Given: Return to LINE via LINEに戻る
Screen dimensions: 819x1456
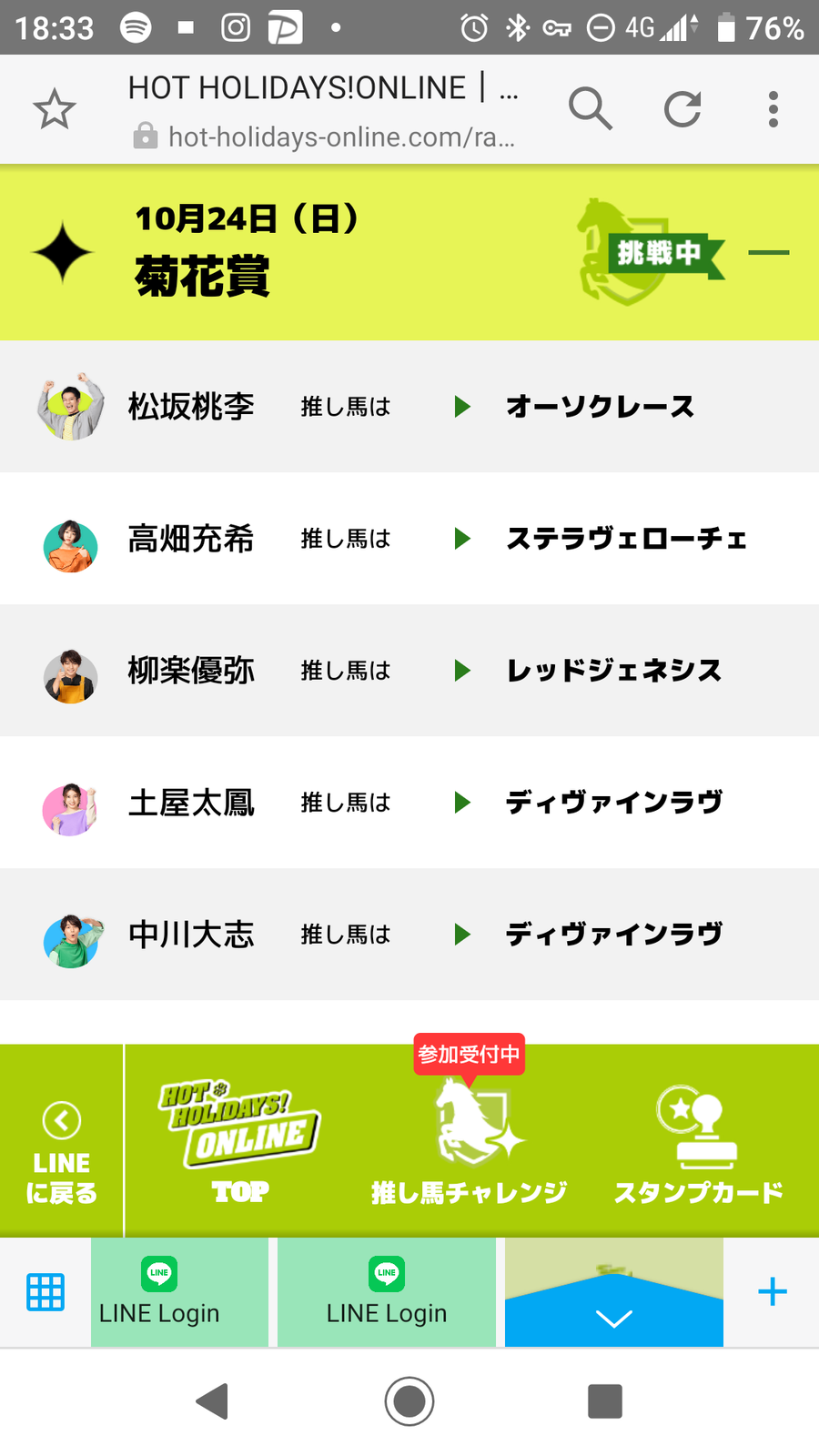Looking at the screenshot, I should click(61, 1151).
